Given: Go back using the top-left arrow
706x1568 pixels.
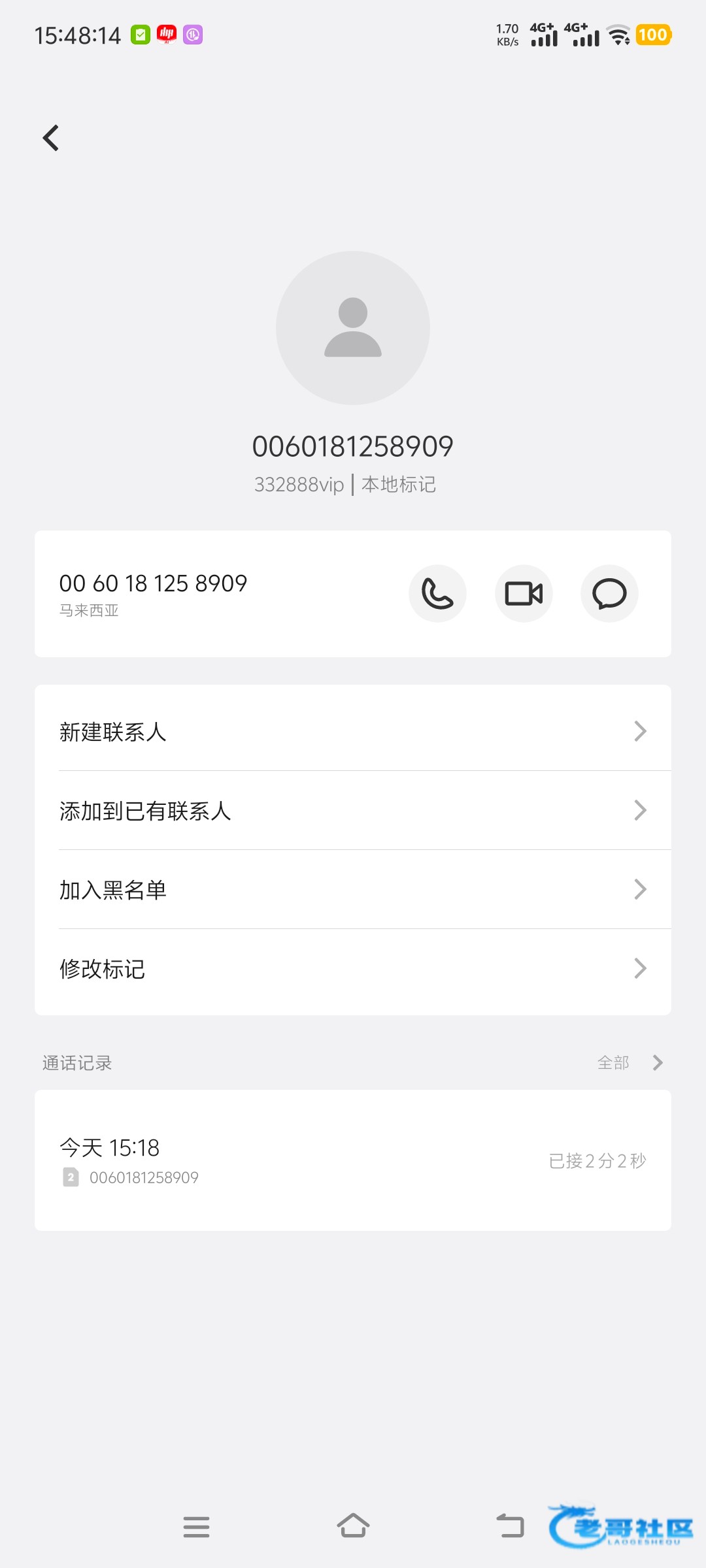Looking at the screenshot, I should 51,138.
